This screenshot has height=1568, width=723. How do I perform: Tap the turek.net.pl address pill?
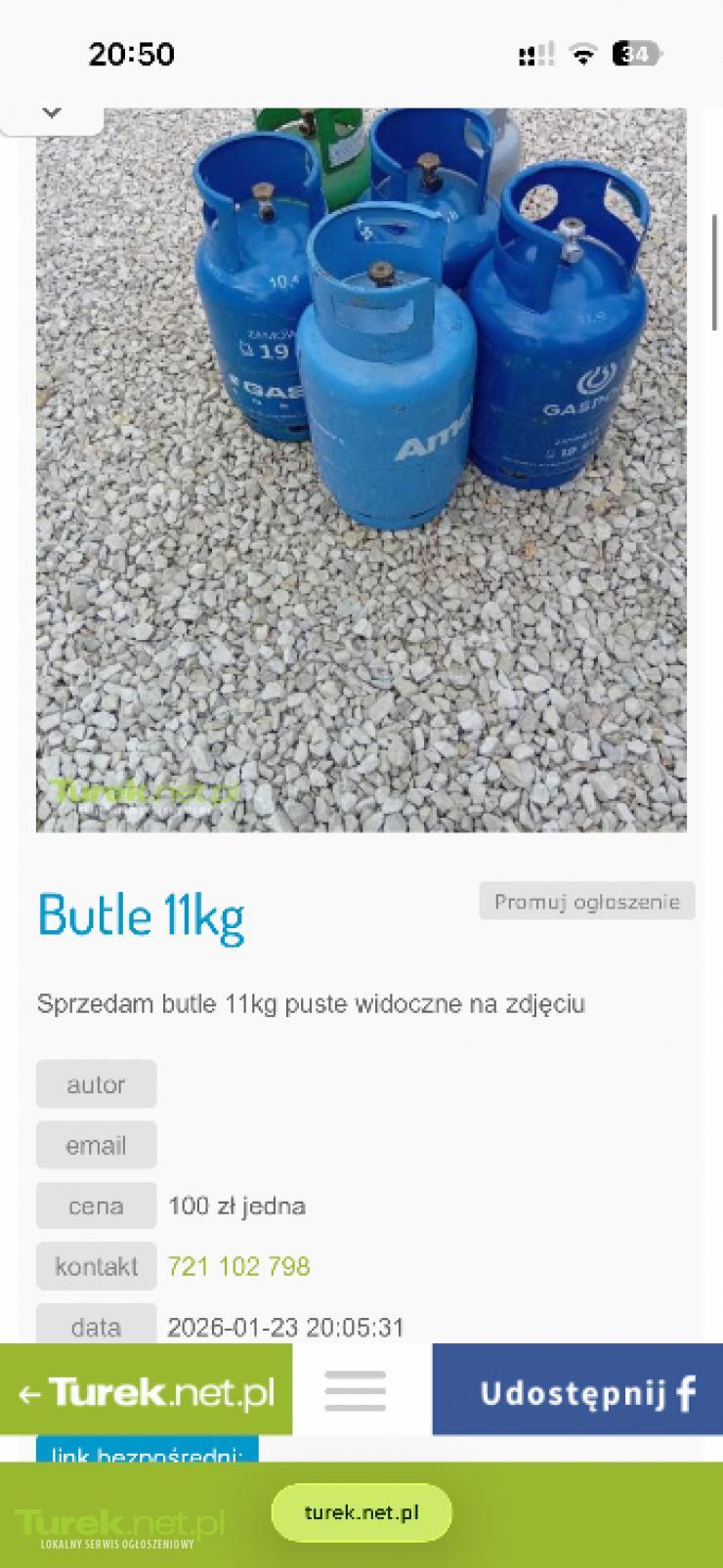pos(361,1512)
